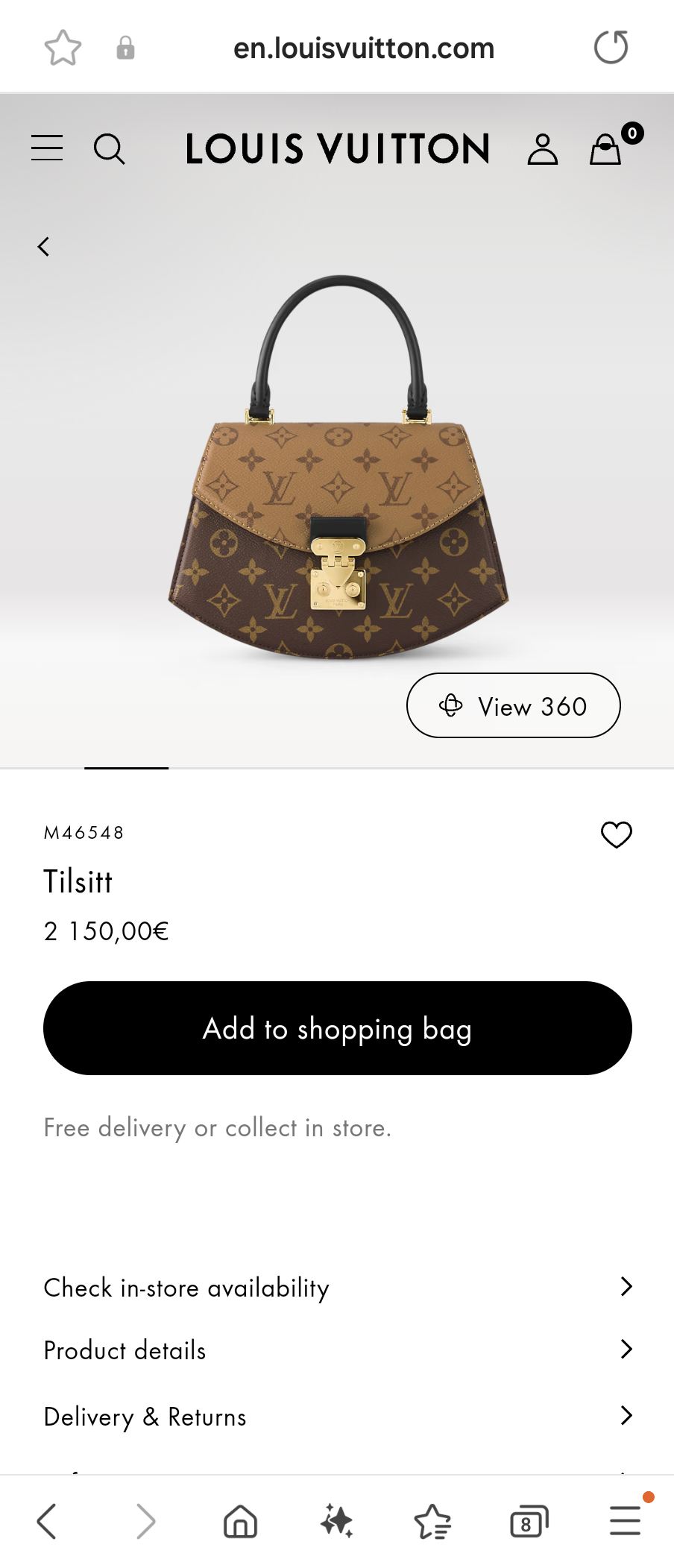Select the search icon
674x1568 pixels.
(x=110, y=148)
